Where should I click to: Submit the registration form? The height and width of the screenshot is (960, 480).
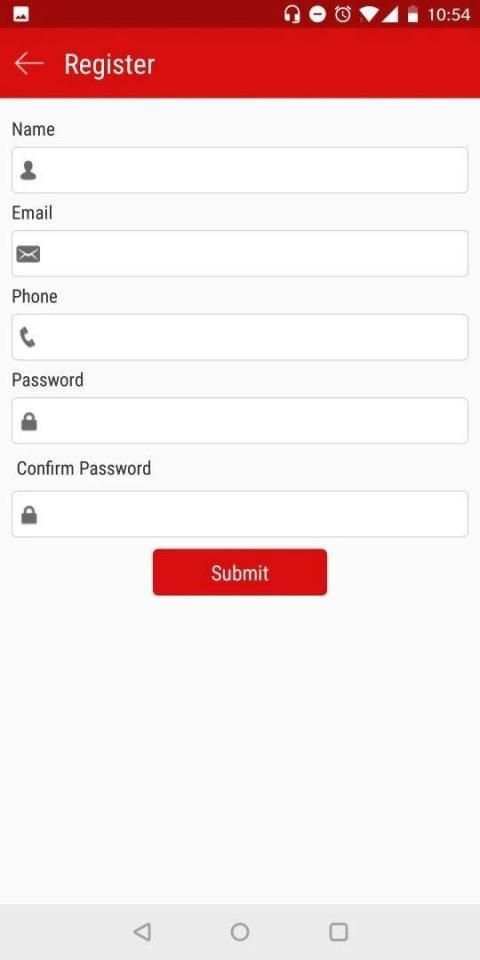(x=240, y=572)
